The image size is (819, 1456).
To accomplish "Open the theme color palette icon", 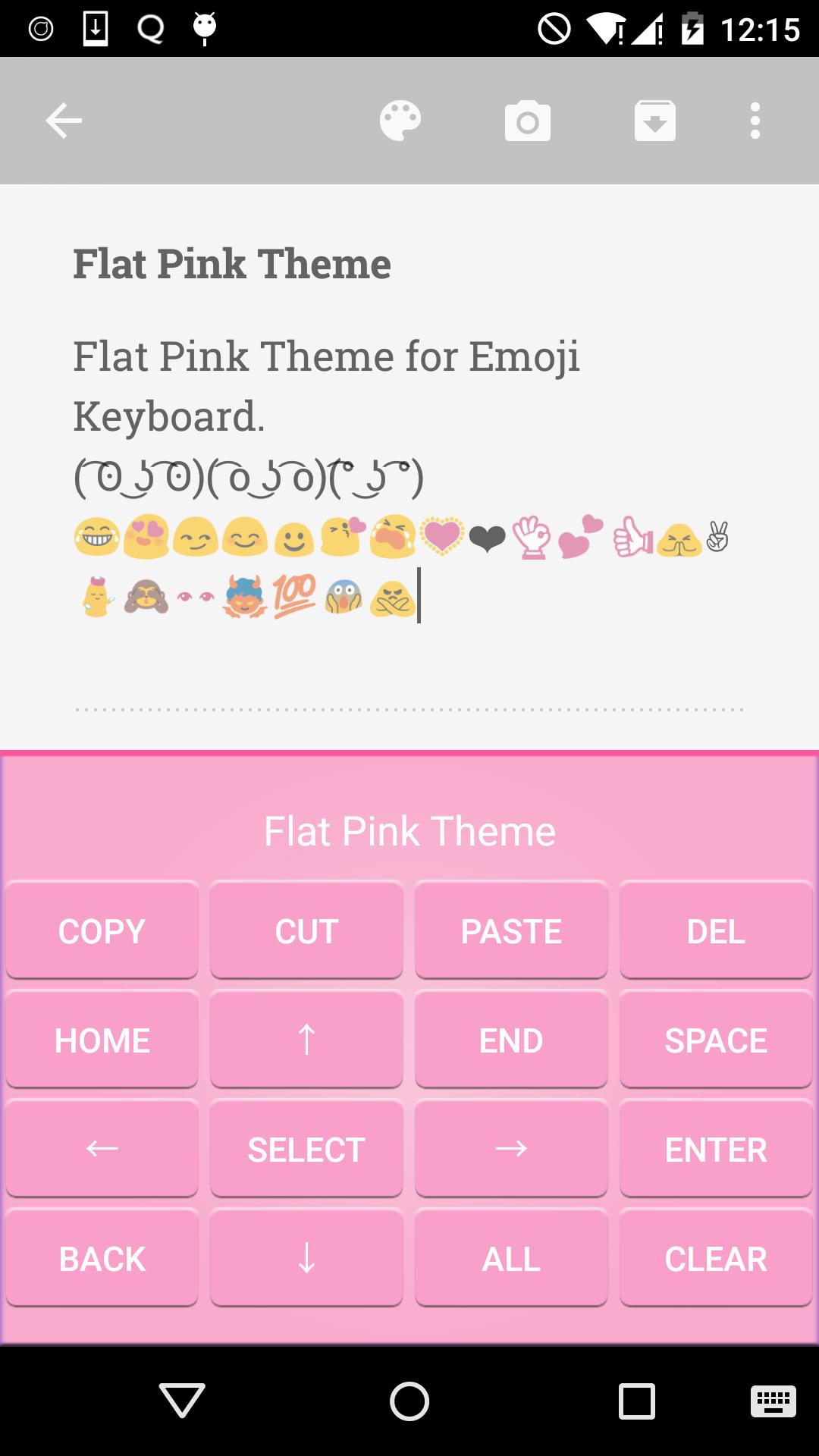I will tap(401, 119).
